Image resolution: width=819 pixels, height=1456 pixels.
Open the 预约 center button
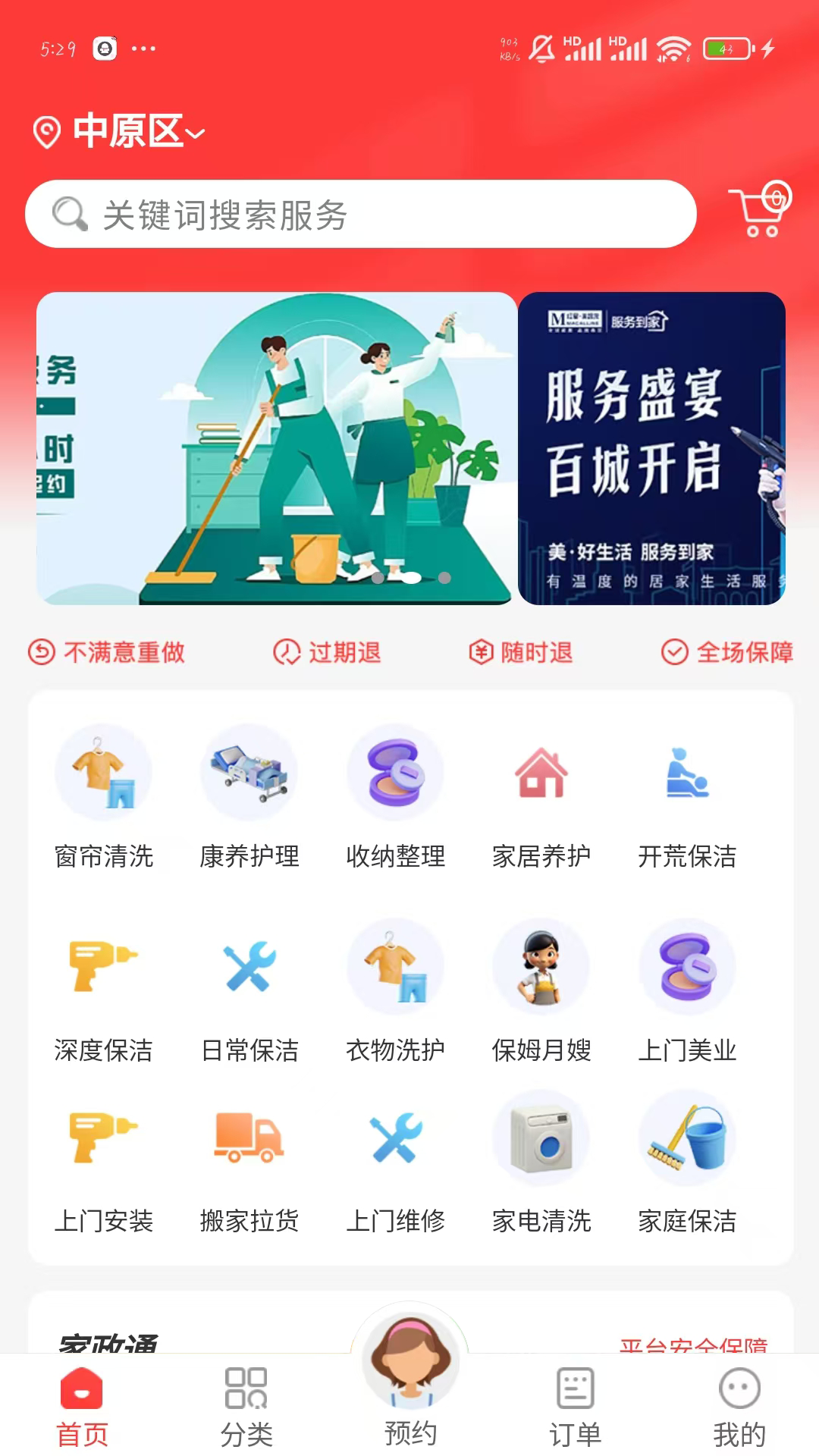pos(409,1388)
